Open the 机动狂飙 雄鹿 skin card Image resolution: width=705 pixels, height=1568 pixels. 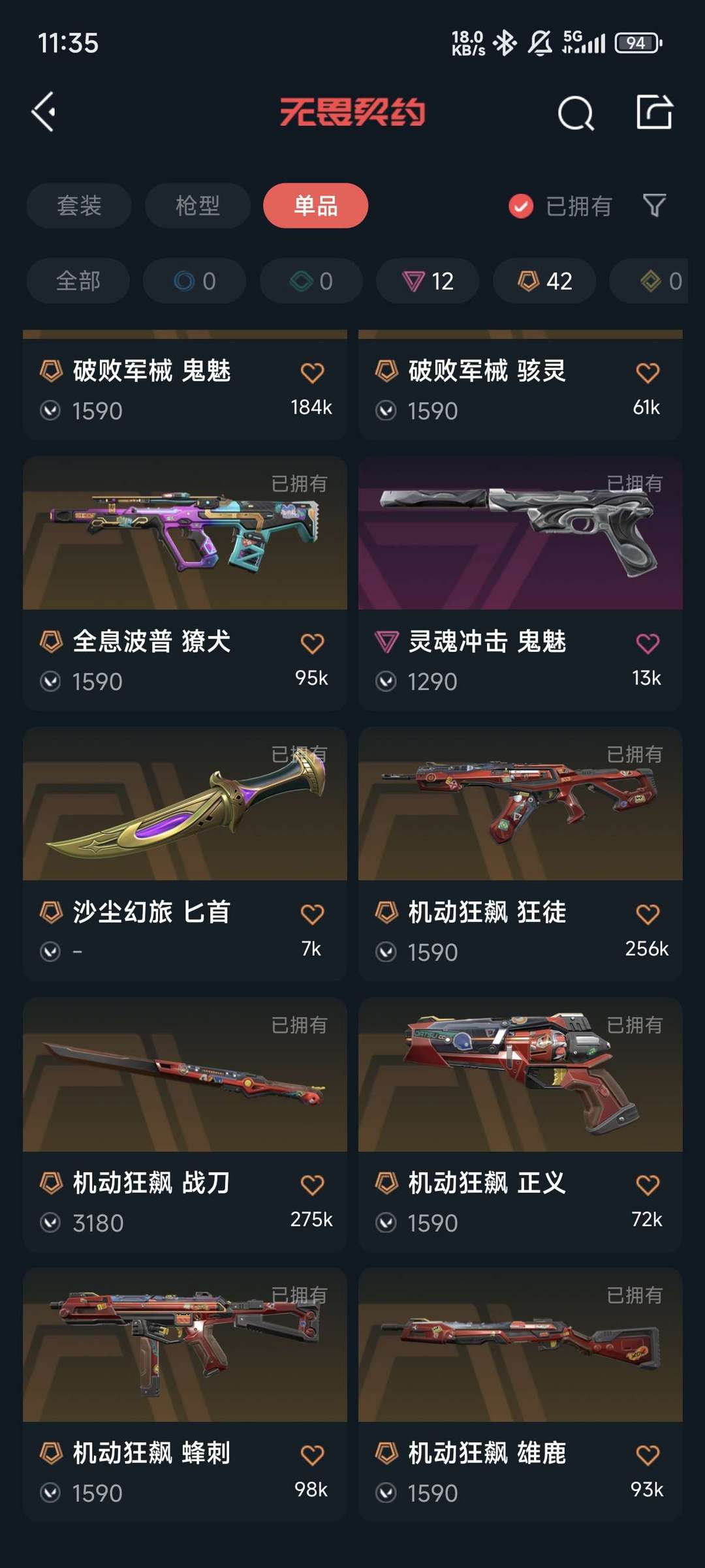[x=520, y=1395]
